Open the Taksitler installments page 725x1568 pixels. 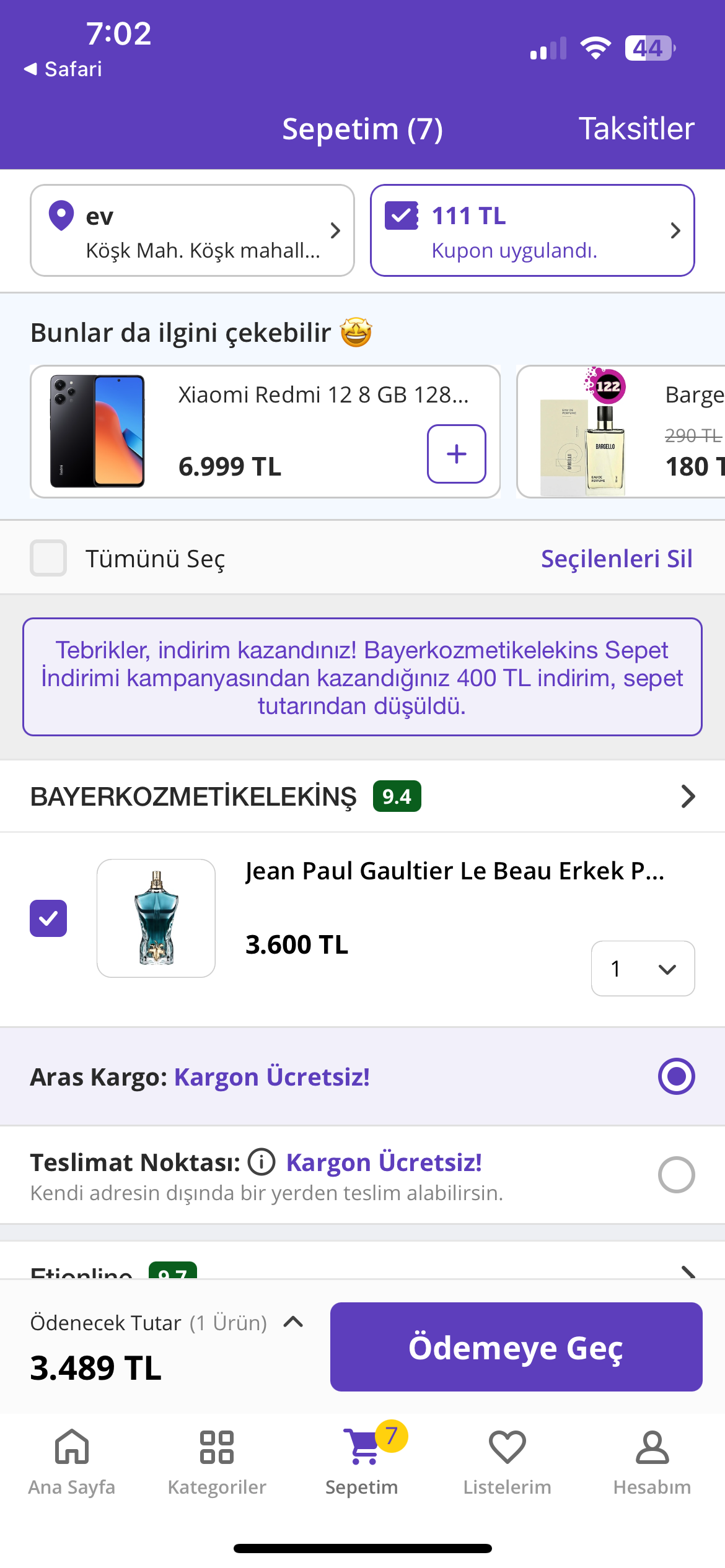[x=636, y=129]
